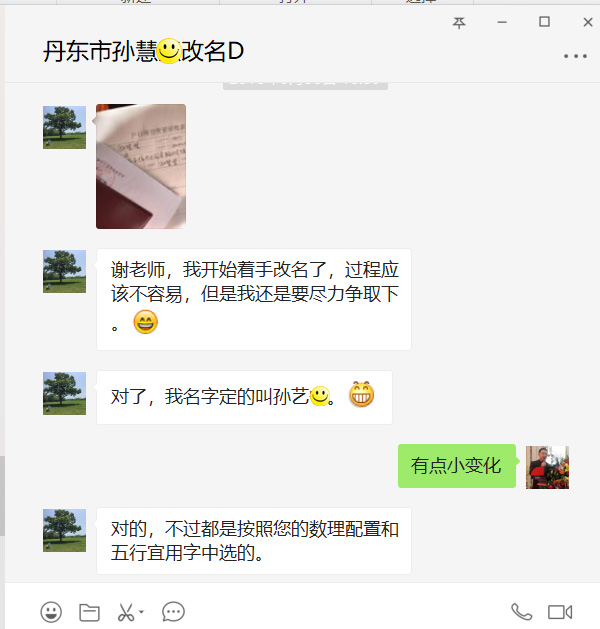Close the chat window

[585, 22]
